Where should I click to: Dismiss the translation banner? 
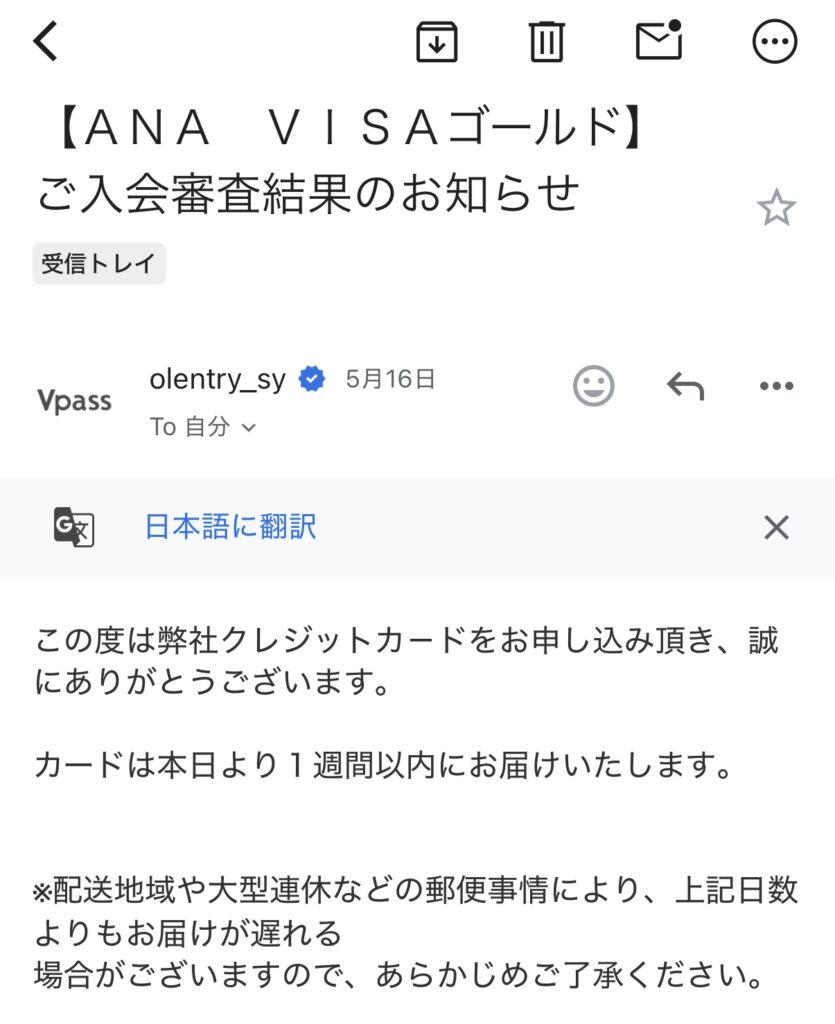[776, 527]
